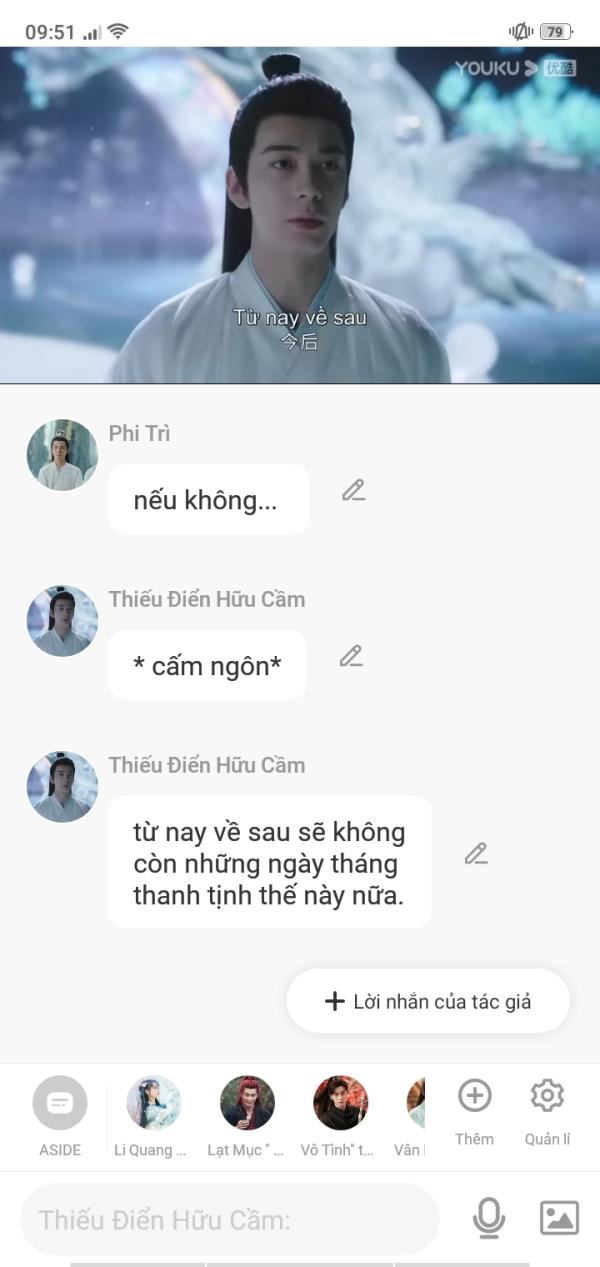Screen dimensions: 600x1267
Task: Edit the "từ nay về sau" message
Action: [476, 854]
